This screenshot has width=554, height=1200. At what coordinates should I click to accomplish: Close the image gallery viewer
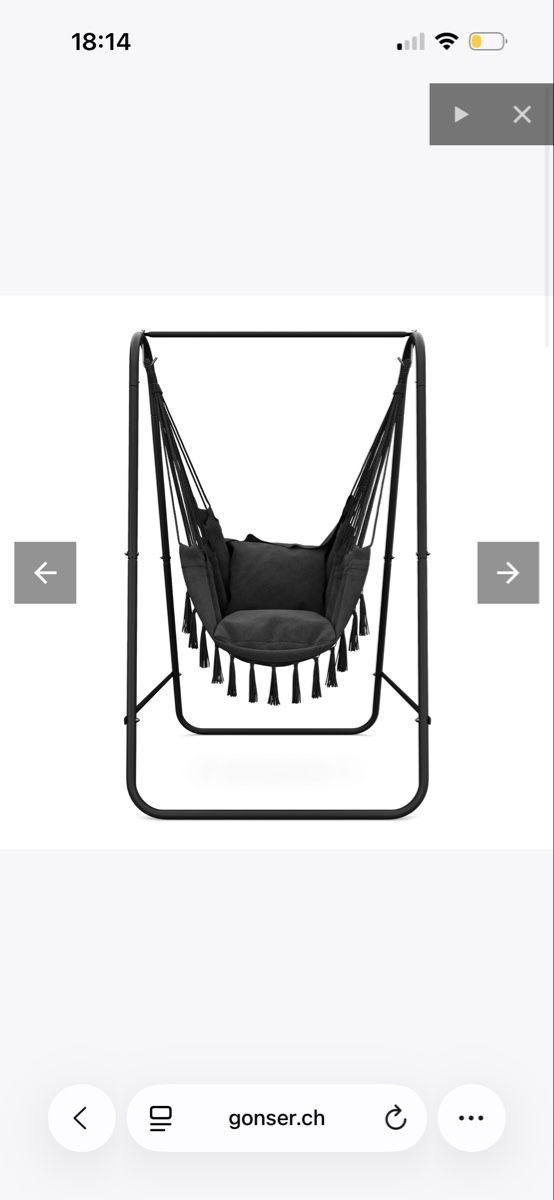click(522, 114)
